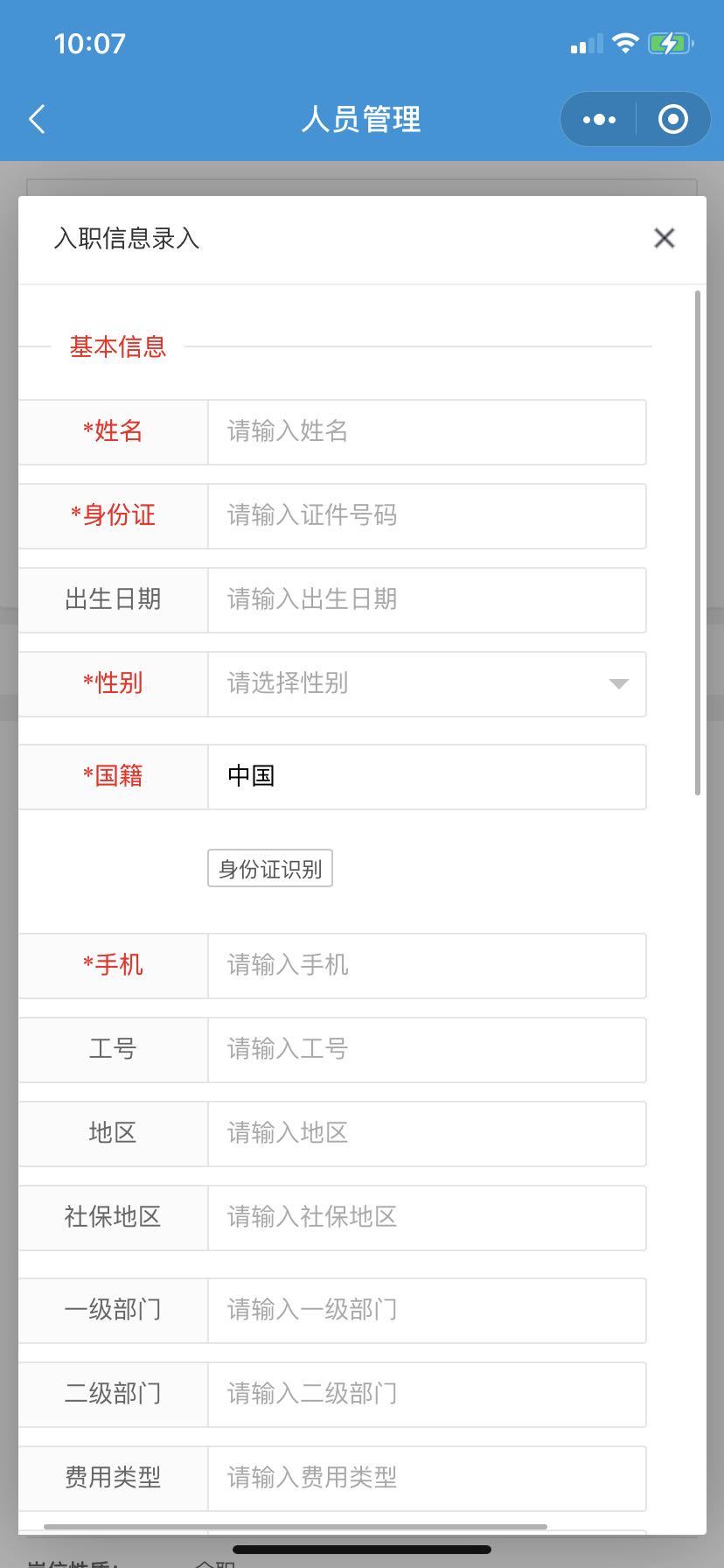This screenshot has height=1568, width=724.
Task: Tap the 身份证识别 button
Action: (x=270, y=869)
